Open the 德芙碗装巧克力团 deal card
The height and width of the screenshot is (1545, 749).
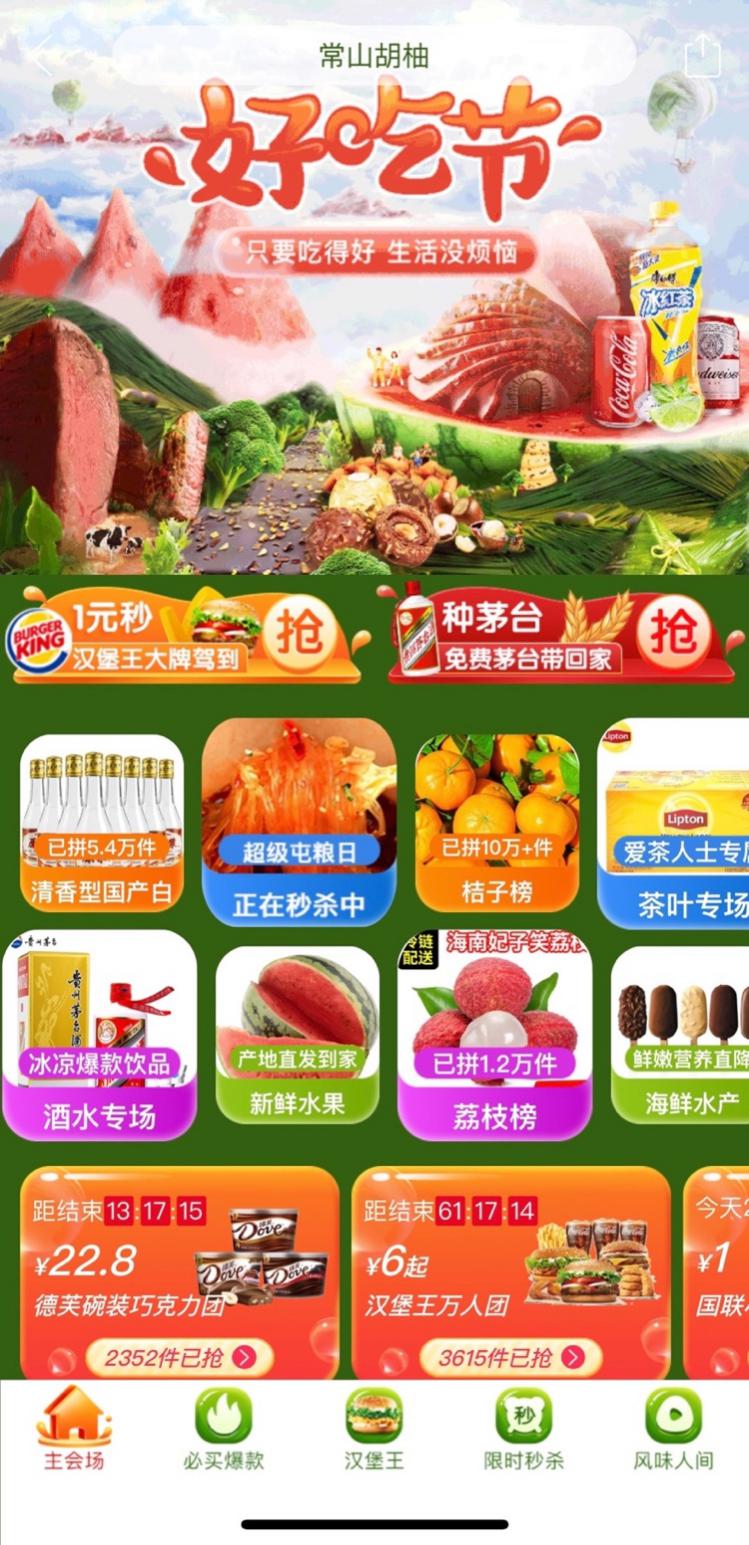[x=180, y=1272]
